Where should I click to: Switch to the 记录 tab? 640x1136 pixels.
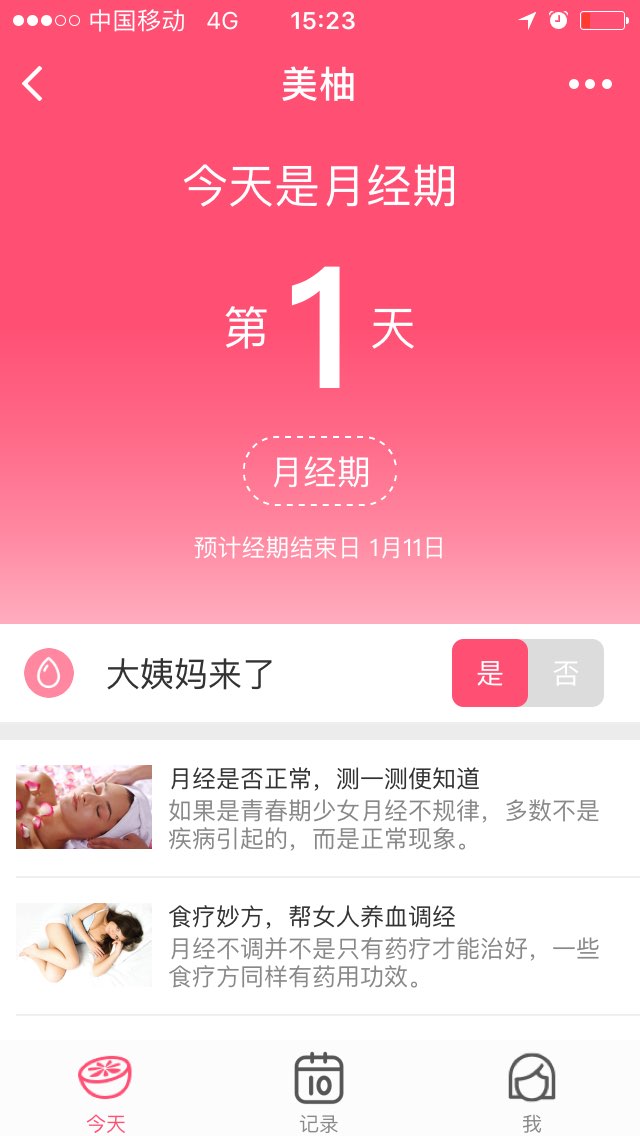coord(319,1090)
